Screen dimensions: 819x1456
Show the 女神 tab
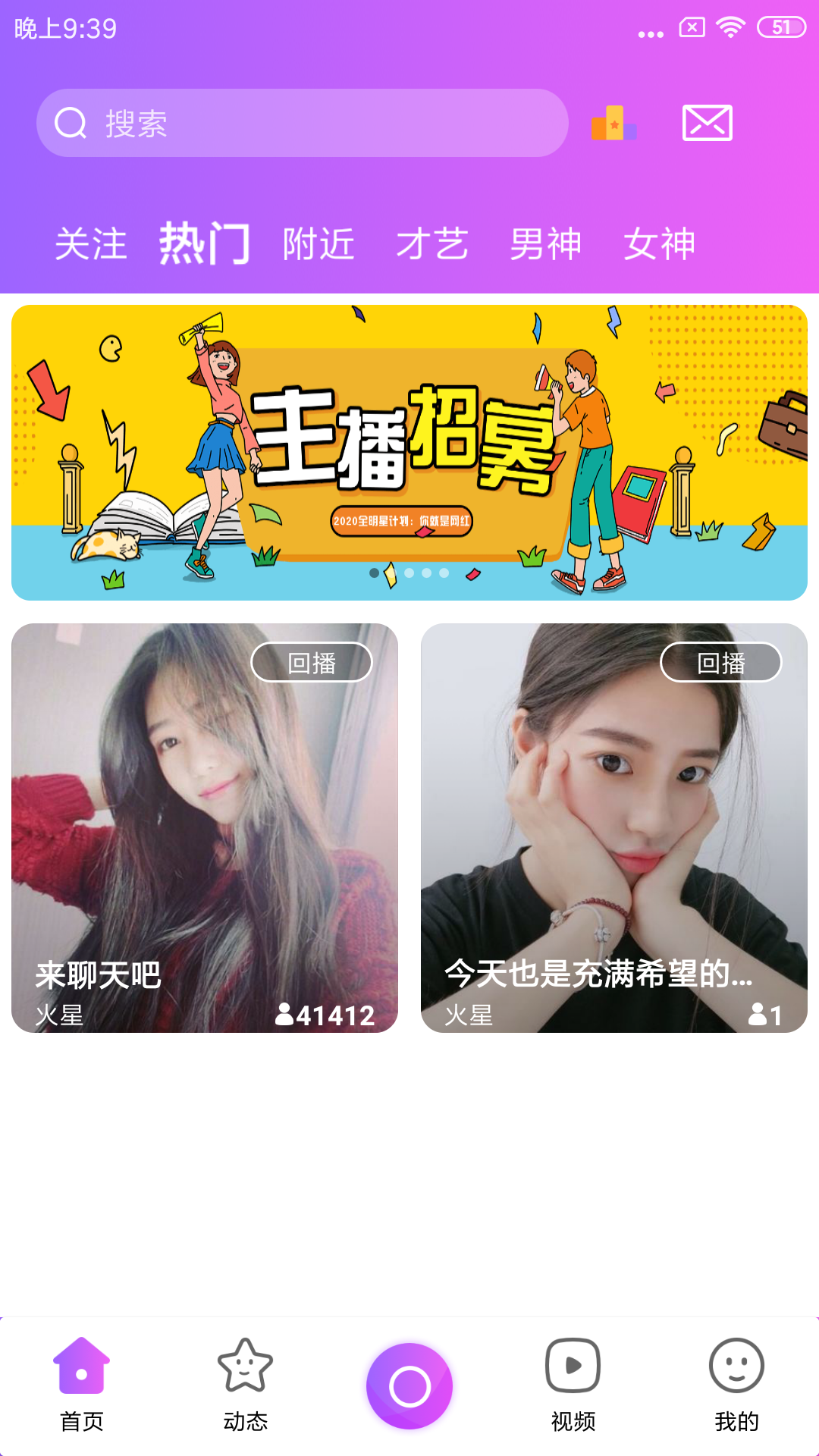[660, 244]
